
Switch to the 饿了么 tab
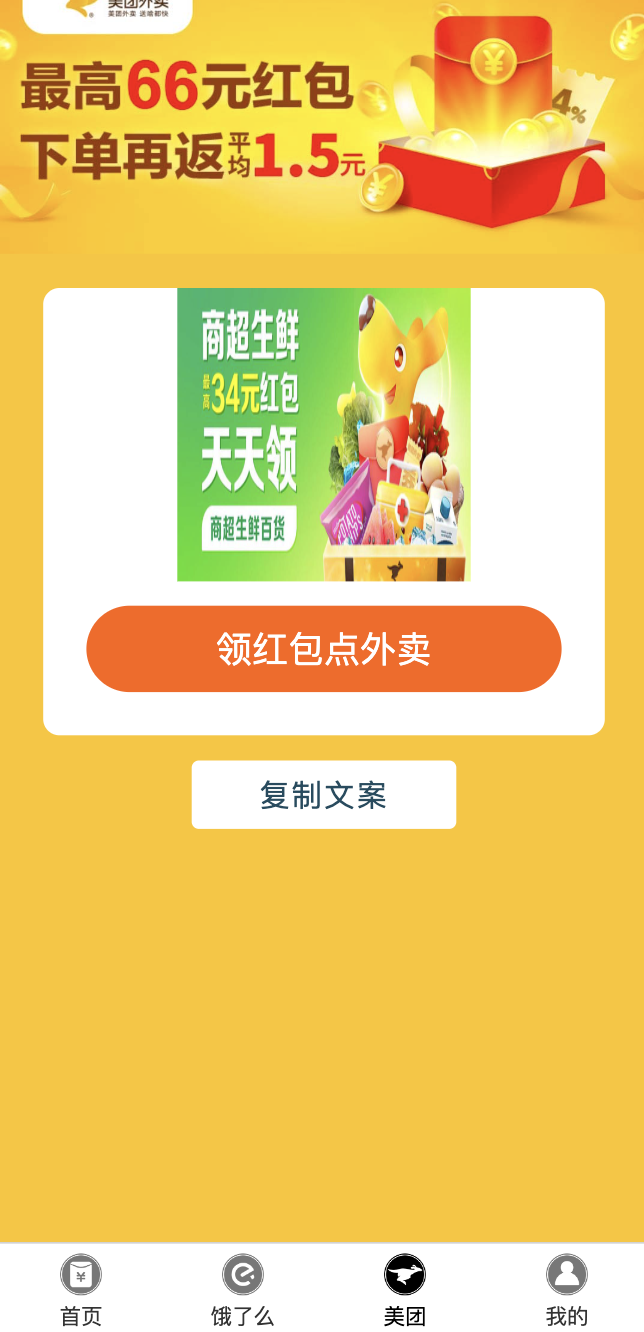point(242,1289)
